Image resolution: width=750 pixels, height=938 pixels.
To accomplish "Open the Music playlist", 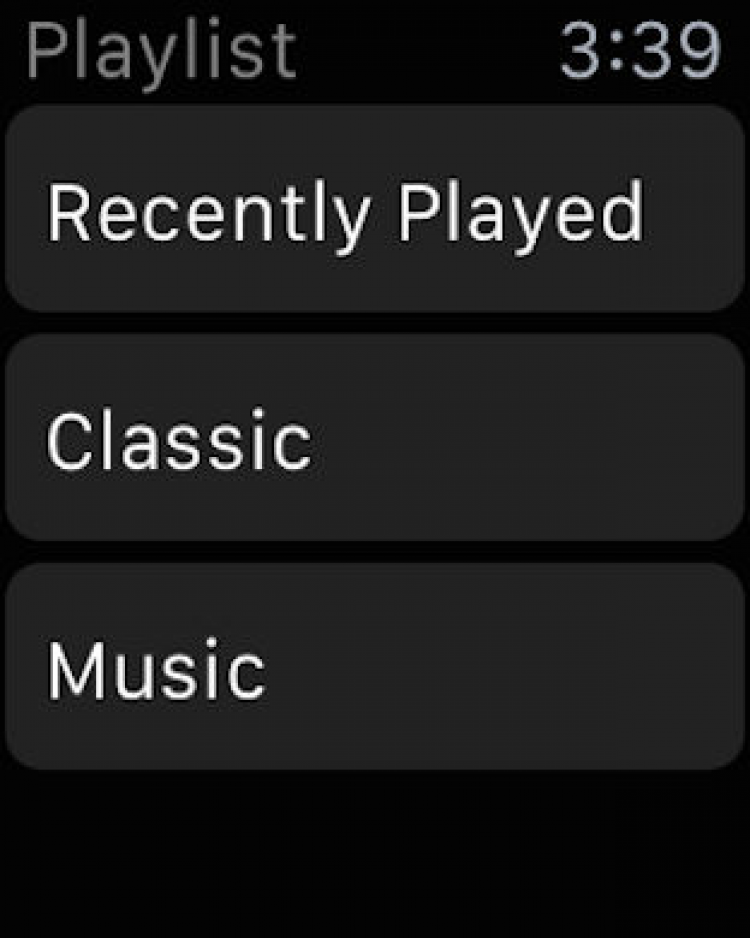I will click(x=374, y=667).
